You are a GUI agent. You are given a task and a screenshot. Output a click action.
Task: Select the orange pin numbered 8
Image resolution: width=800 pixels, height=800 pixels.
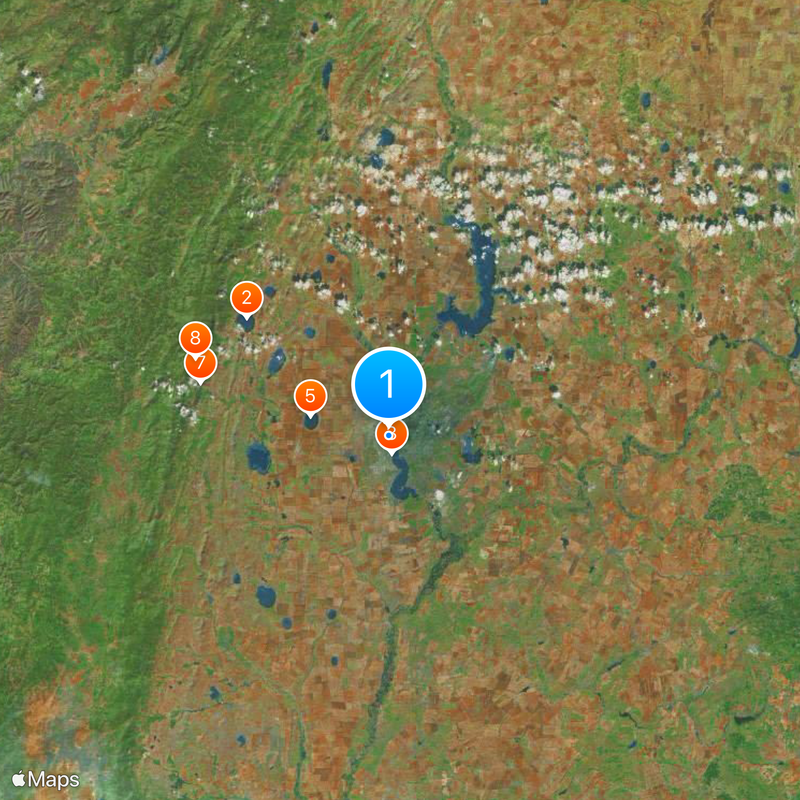click(x=195, y=335)
